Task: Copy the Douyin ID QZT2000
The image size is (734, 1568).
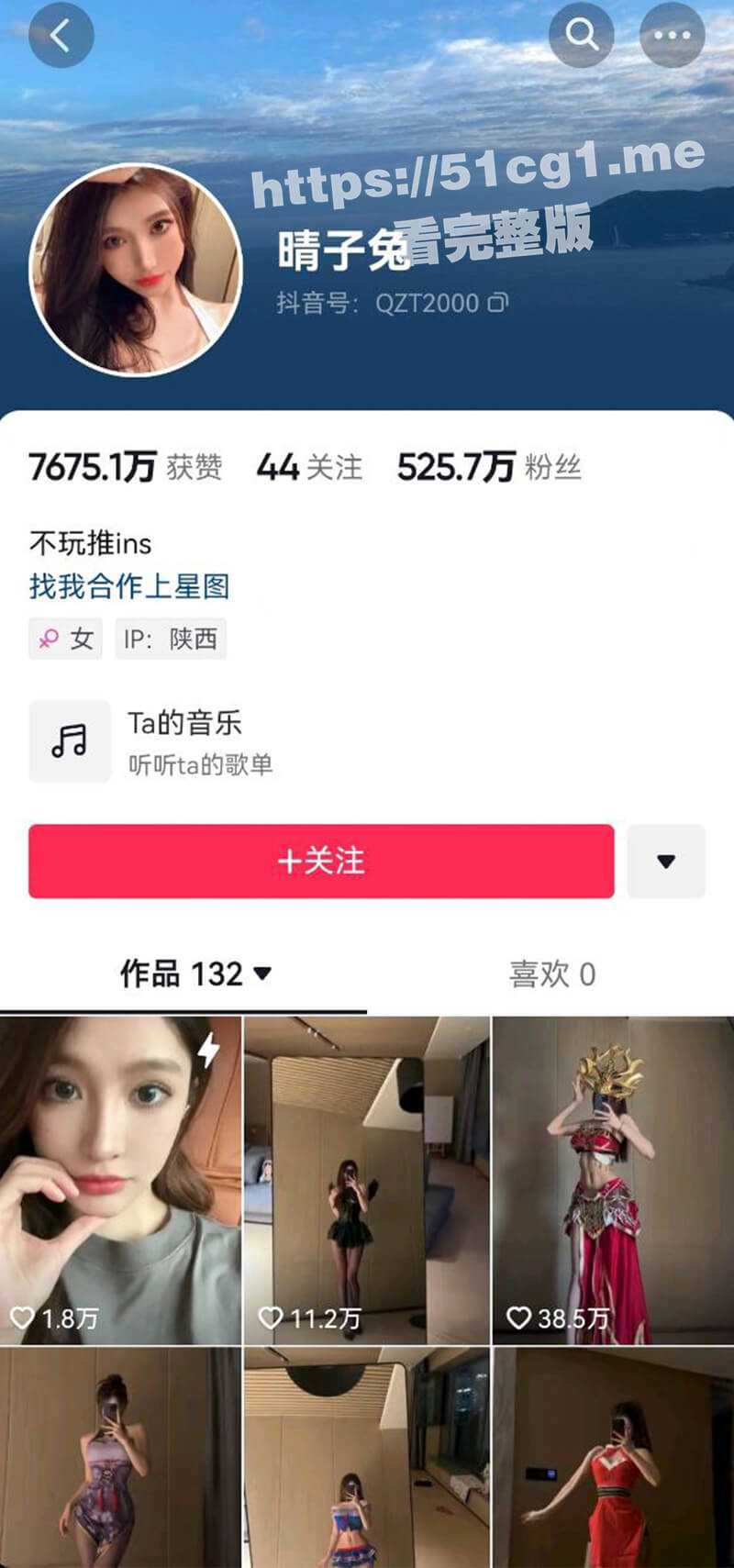Action: (497, 303)
